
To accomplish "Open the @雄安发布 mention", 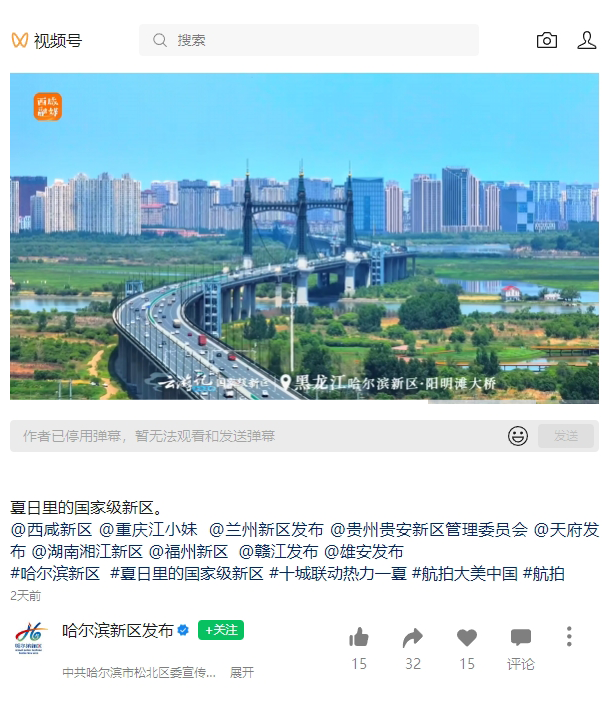I will tap(364, 551).
